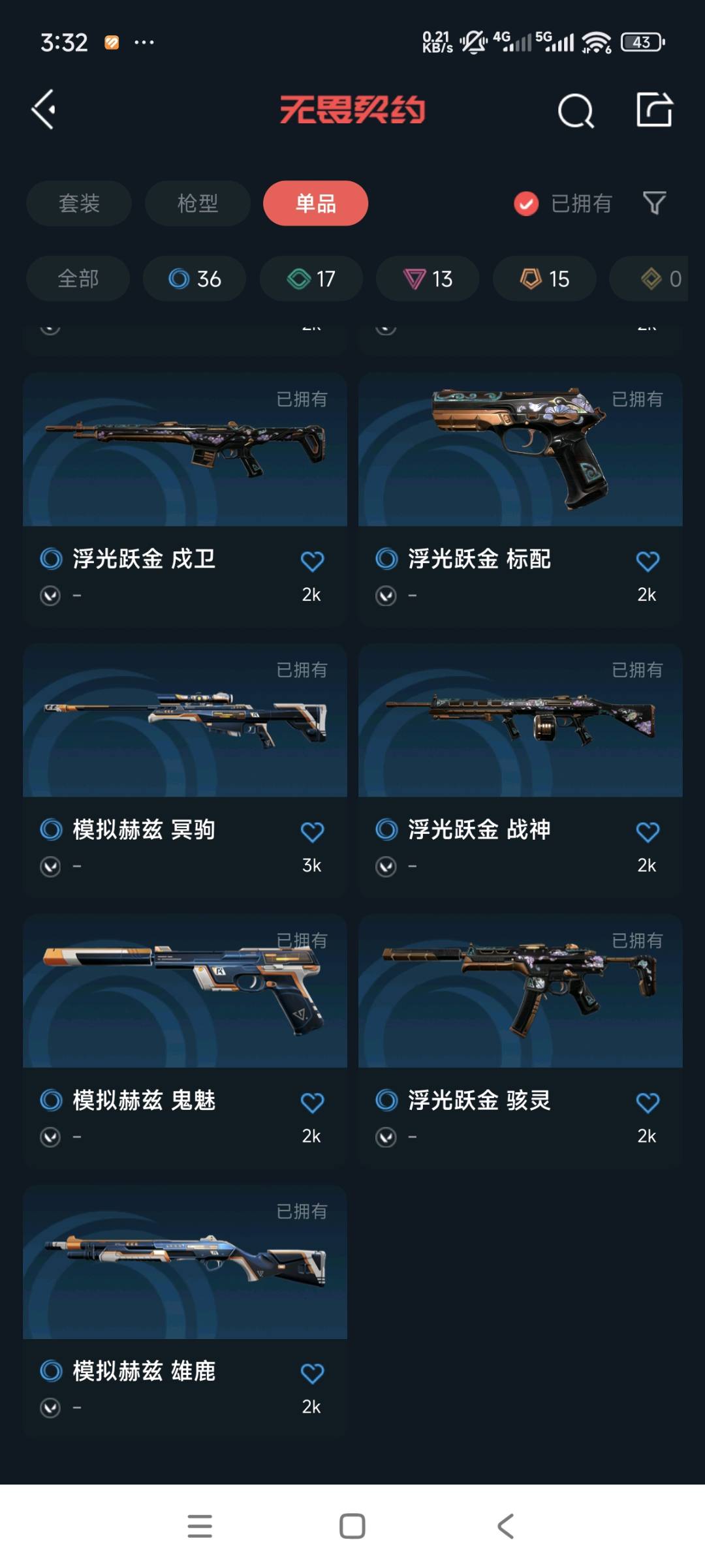
Task: Select the 全部 rarity chip
Action: (78, 279)
